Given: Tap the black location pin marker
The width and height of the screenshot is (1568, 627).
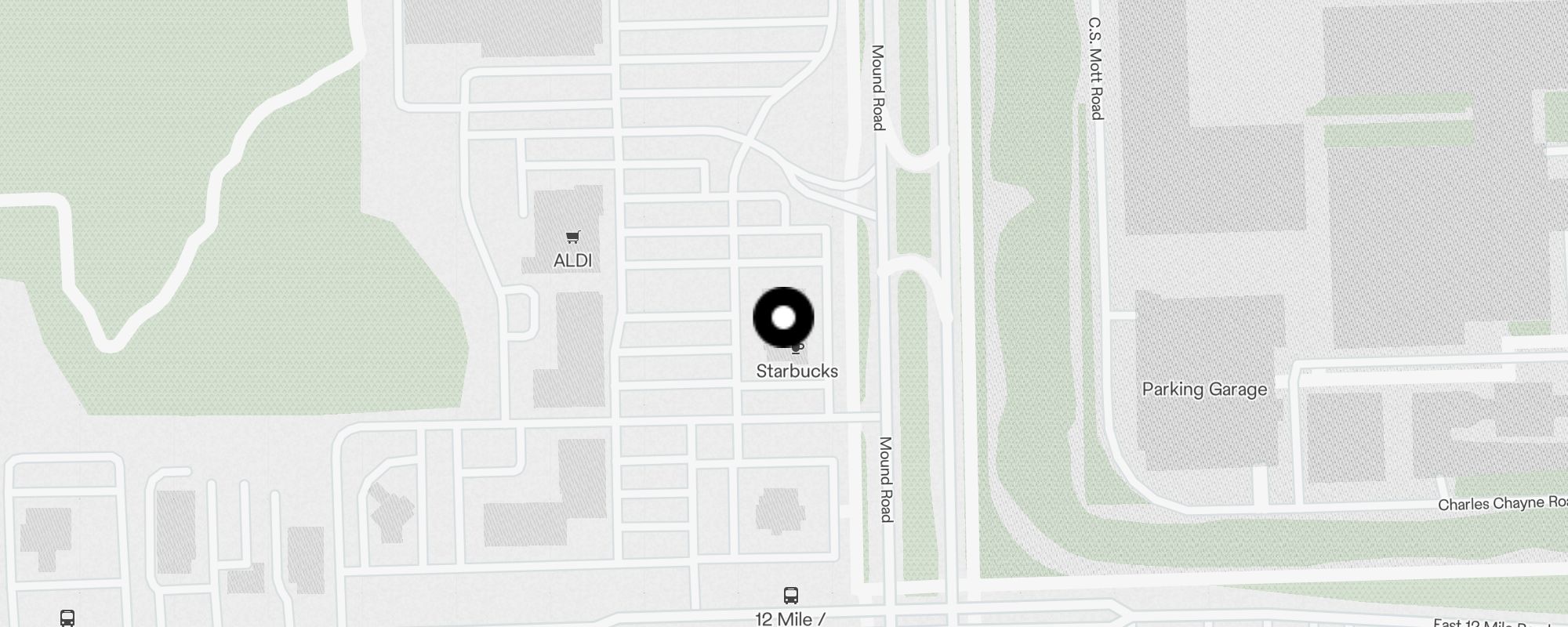Looking at the screenshot, I should (783, 317).
